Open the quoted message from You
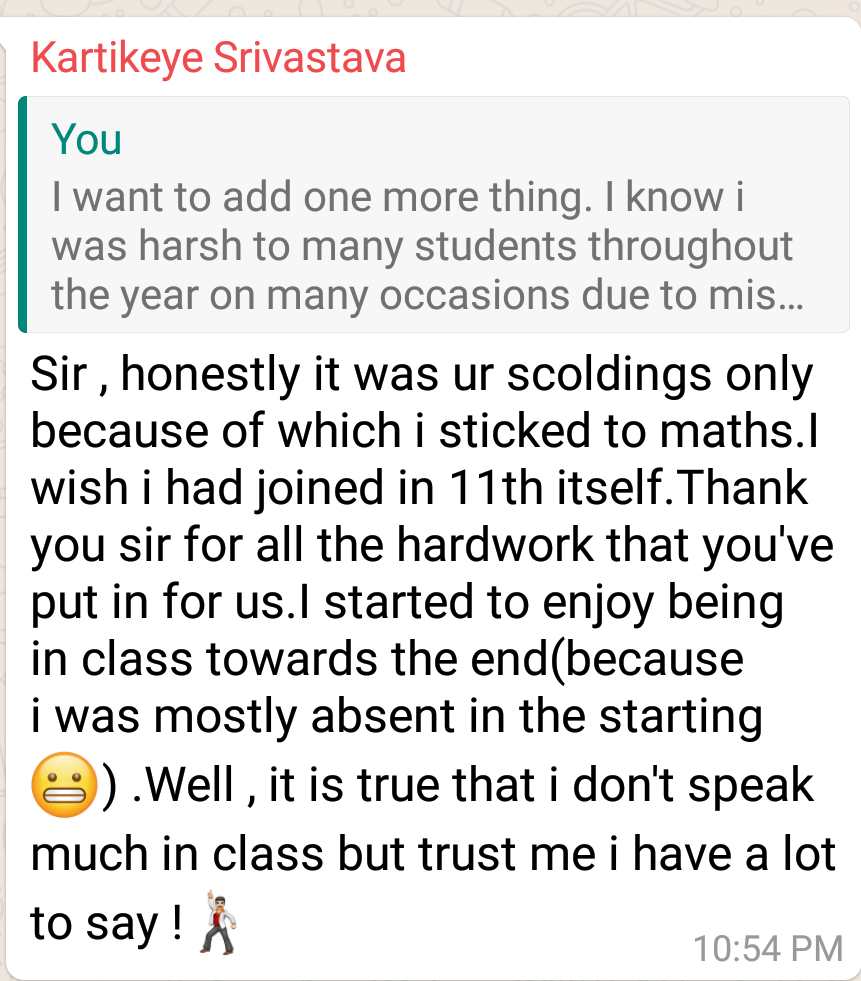The width and height of the screenshot is (861, 981). click(432, 216)
